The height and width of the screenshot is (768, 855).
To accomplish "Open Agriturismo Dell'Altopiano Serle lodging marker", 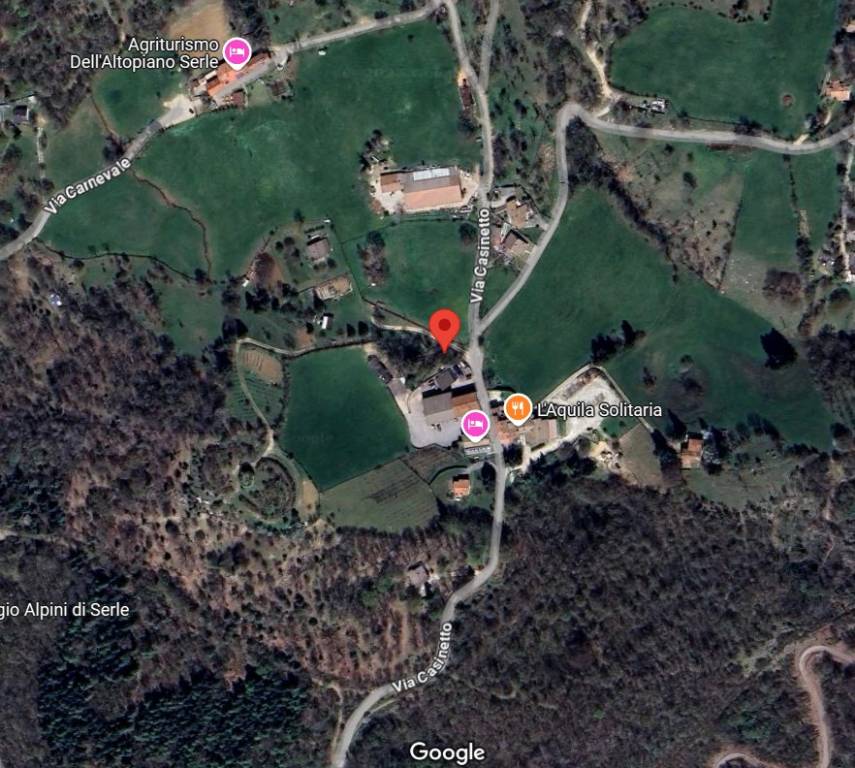I will point(237,50).
